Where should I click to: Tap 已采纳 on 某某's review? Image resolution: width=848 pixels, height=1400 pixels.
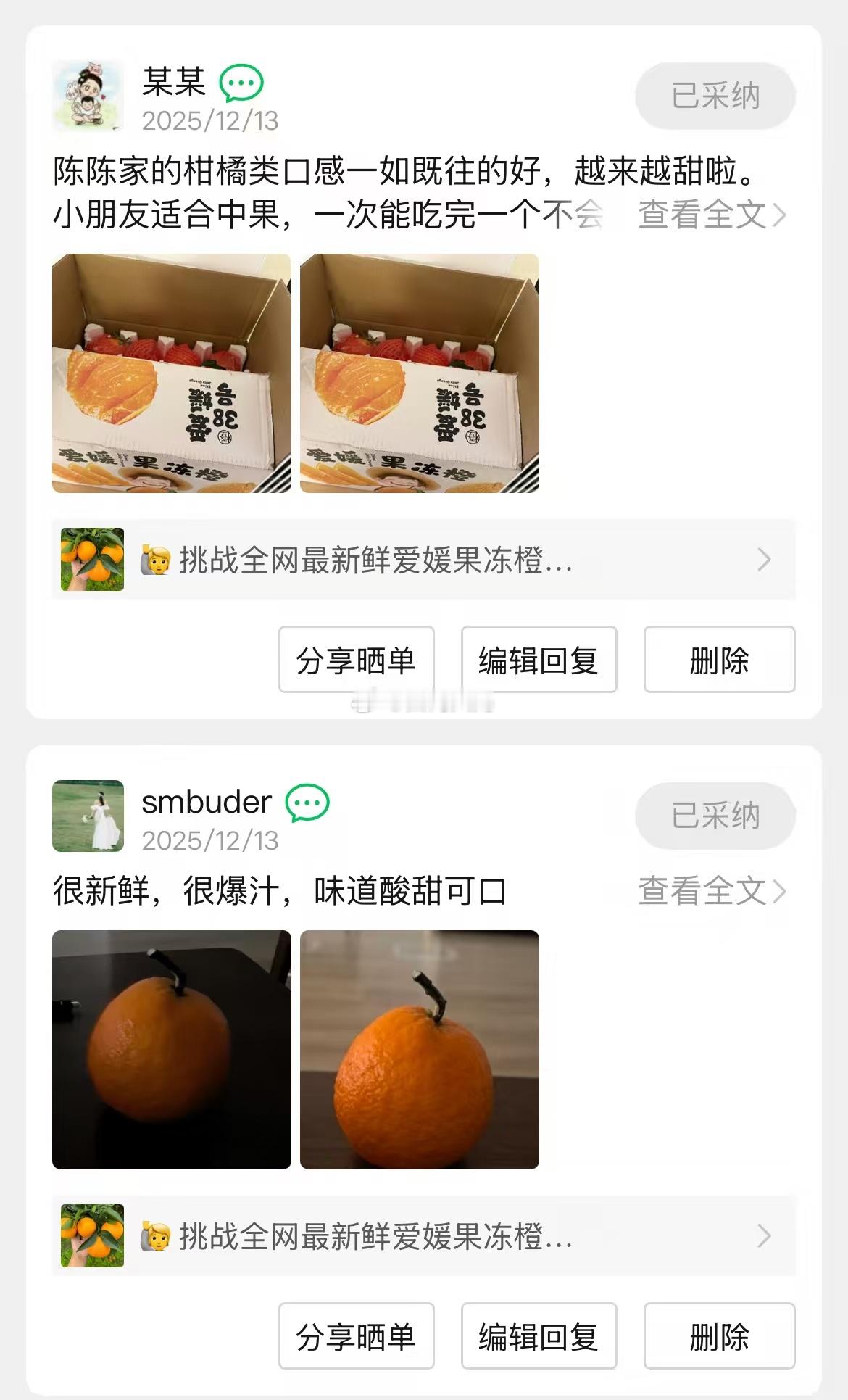[715, 96]
